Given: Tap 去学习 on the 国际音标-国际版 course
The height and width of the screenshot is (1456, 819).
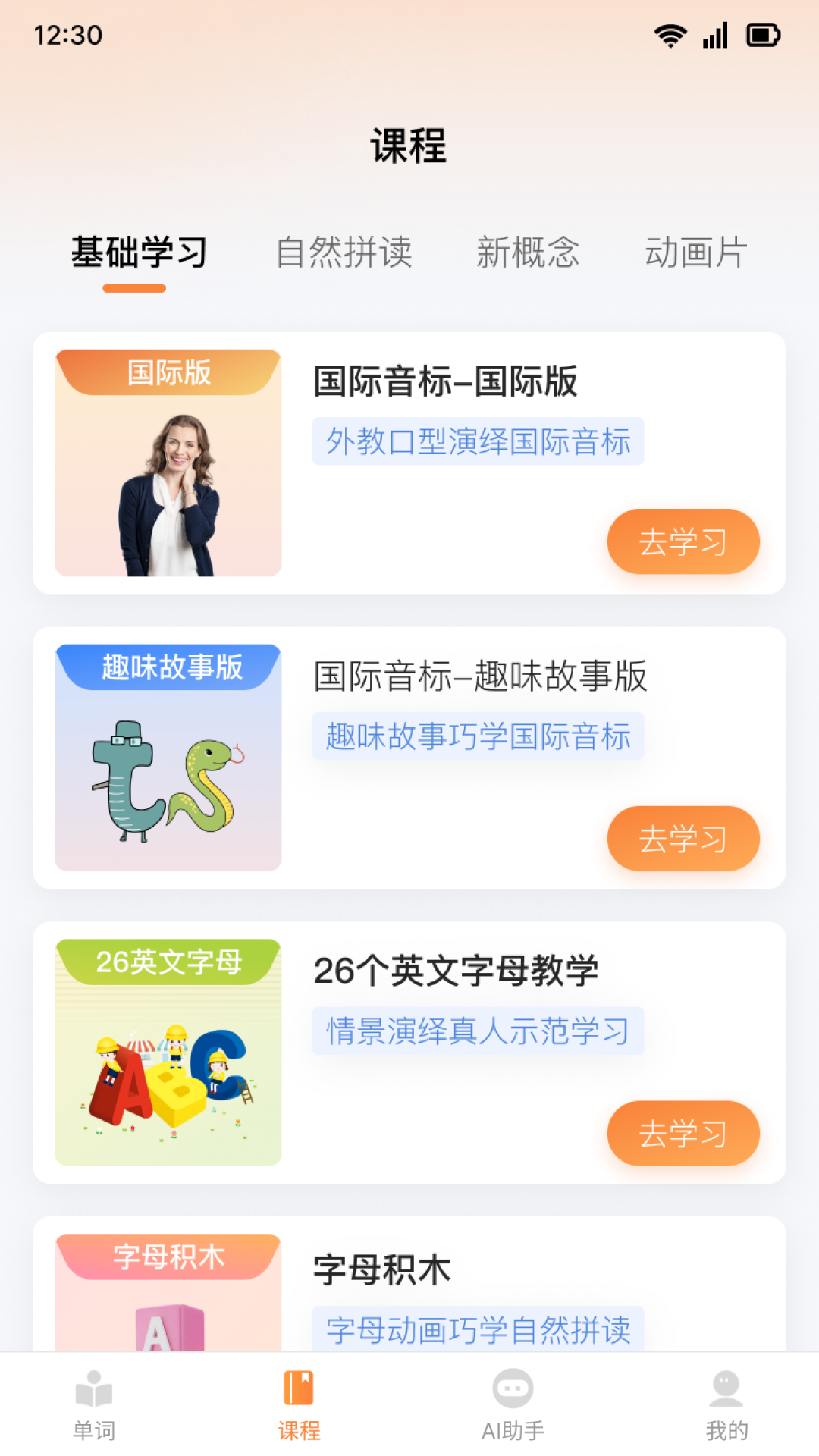Looking at the screenshot, I should tap(682, 541).
